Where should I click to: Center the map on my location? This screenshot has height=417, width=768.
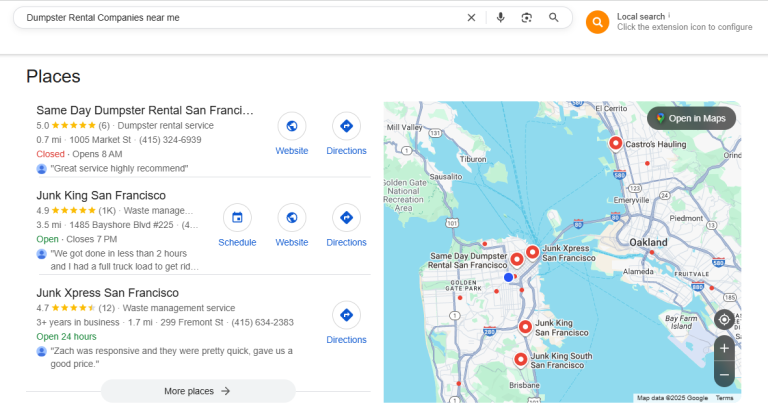724,320
